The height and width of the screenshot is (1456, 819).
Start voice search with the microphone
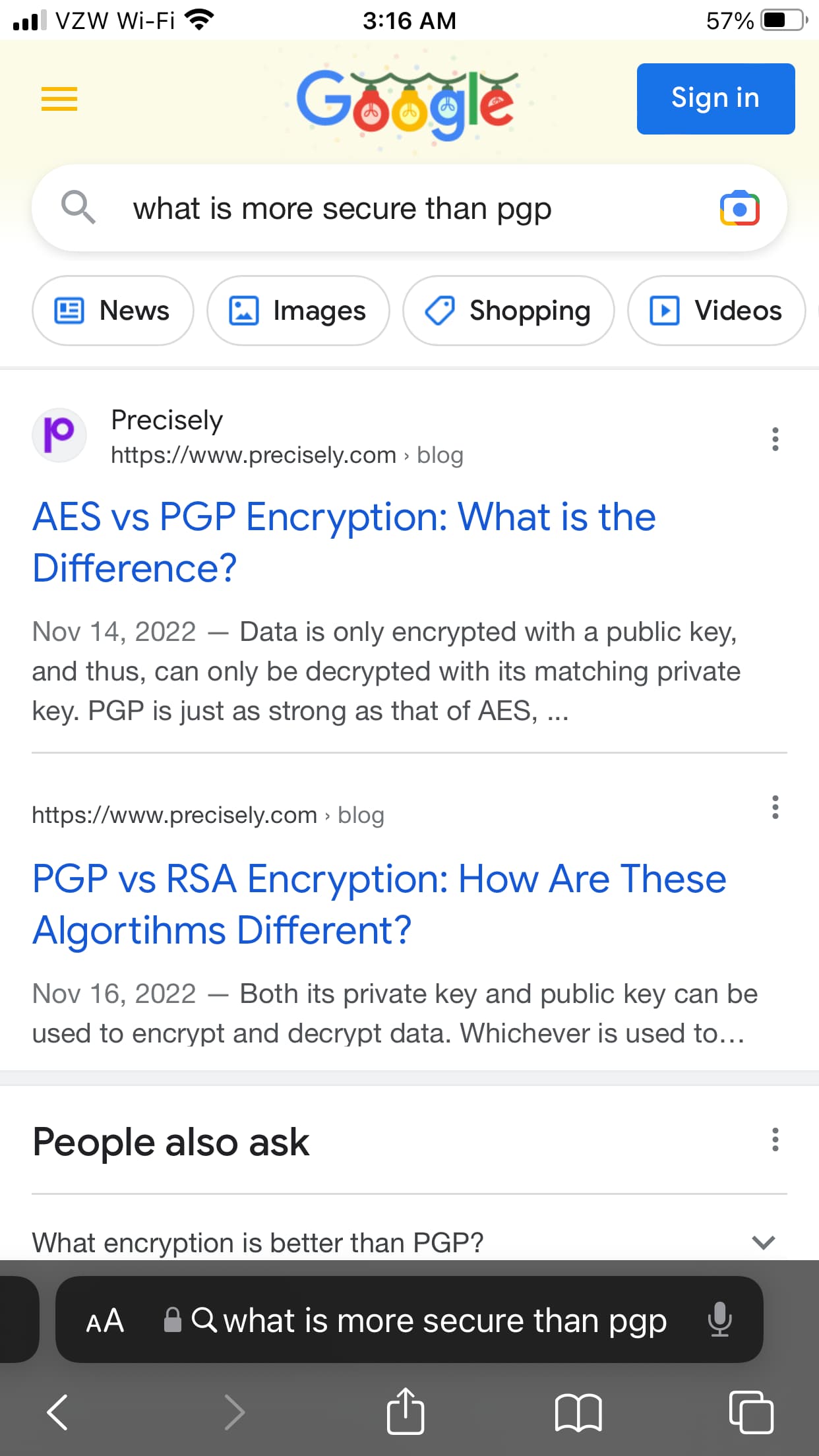(719, 1319)
